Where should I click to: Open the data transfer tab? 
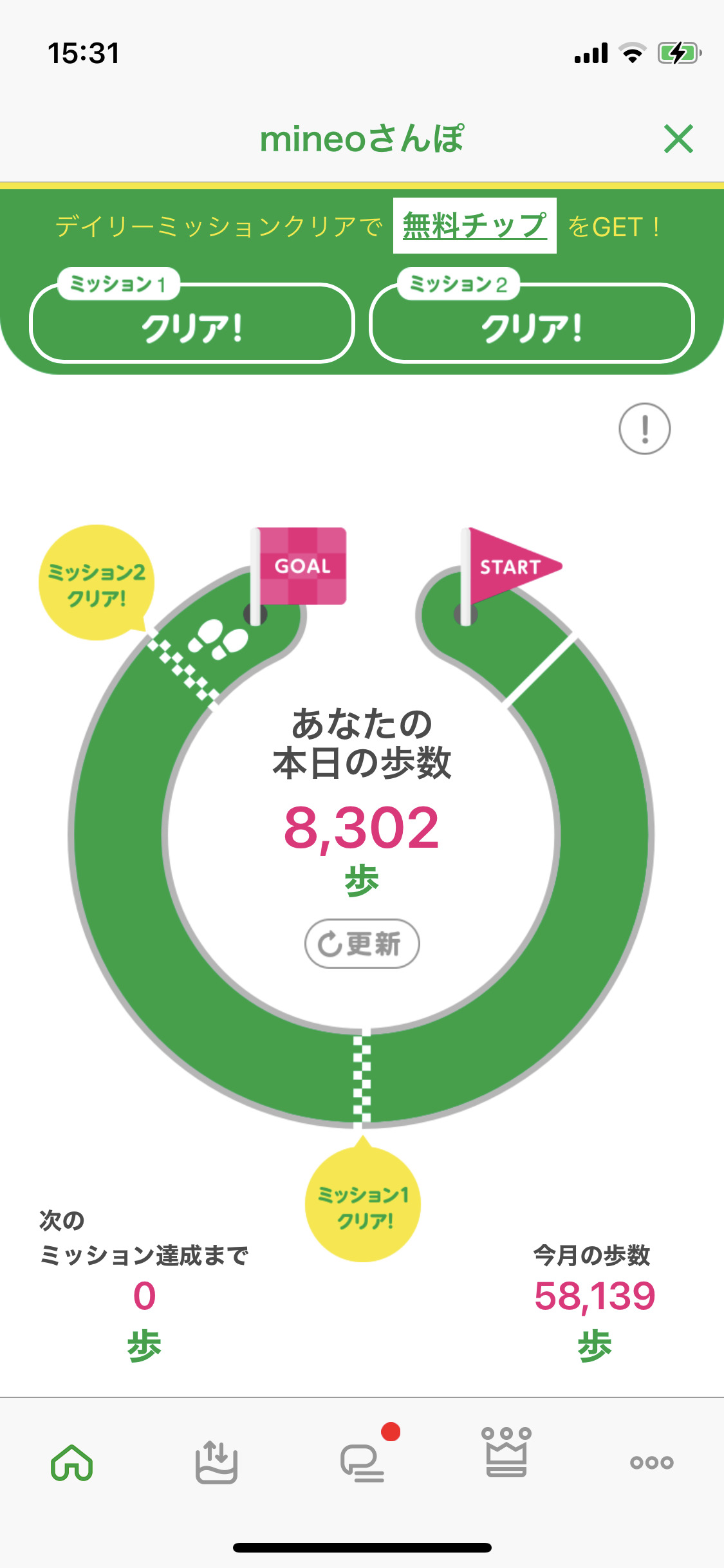[x=216, y=1462]
